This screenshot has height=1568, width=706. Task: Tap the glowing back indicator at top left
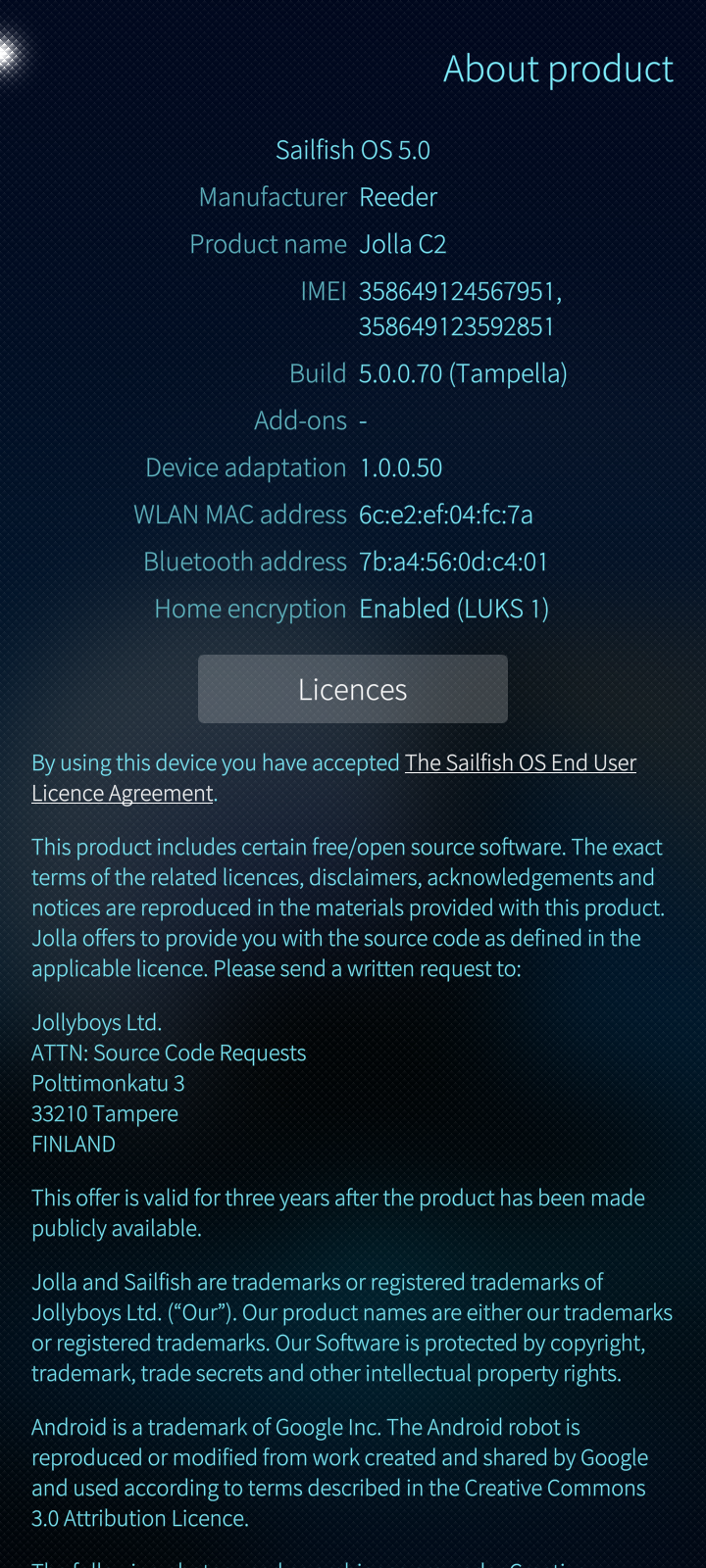coord(8,54)
